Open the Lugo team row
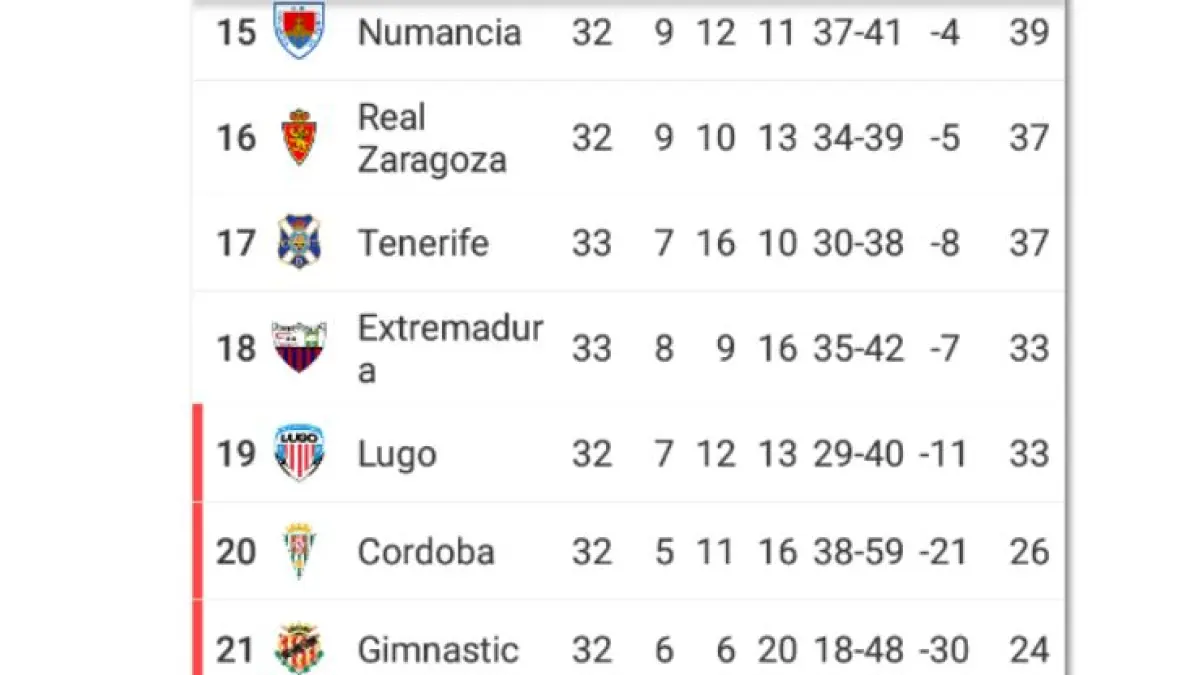The image size is (1200, 675). point(397,454)
